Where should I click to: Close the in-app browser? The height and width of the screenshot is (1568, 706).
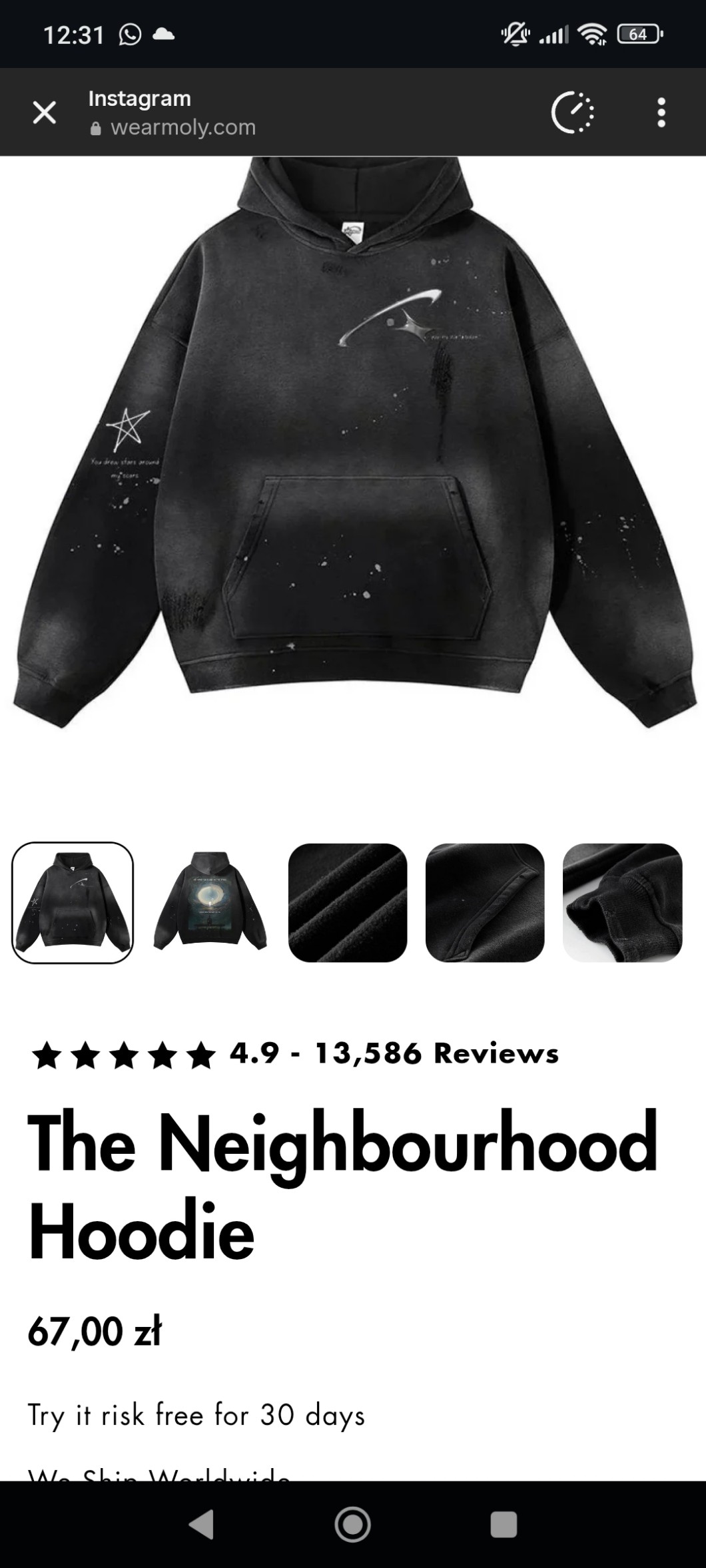(x=45, y=113)
